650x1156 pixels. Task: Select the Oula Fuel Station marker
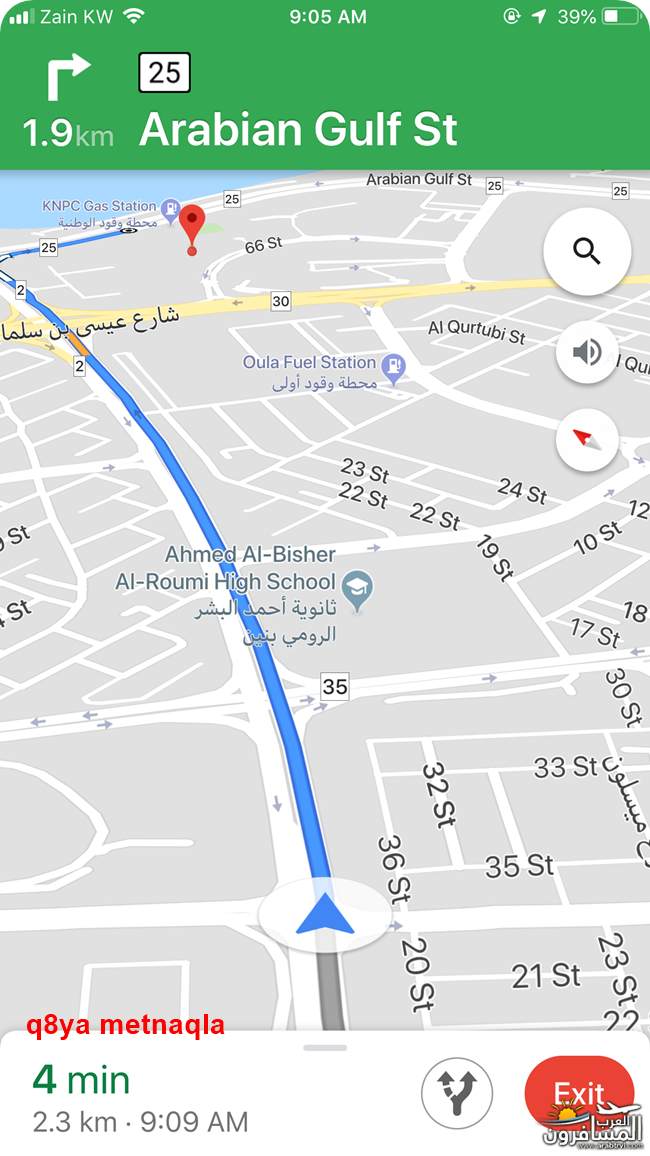(396, 366)
